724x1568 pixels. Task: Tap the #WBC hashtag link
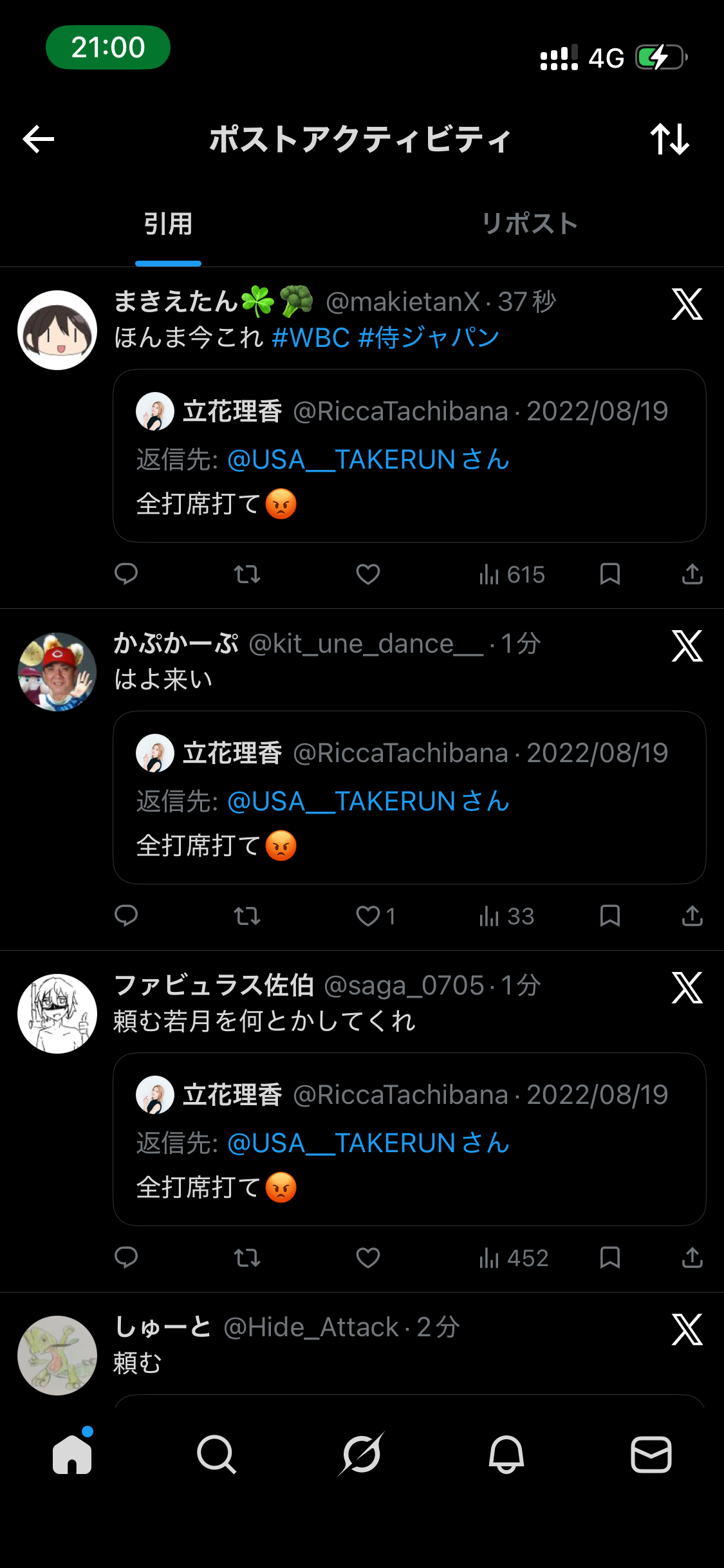click(311, 338)
